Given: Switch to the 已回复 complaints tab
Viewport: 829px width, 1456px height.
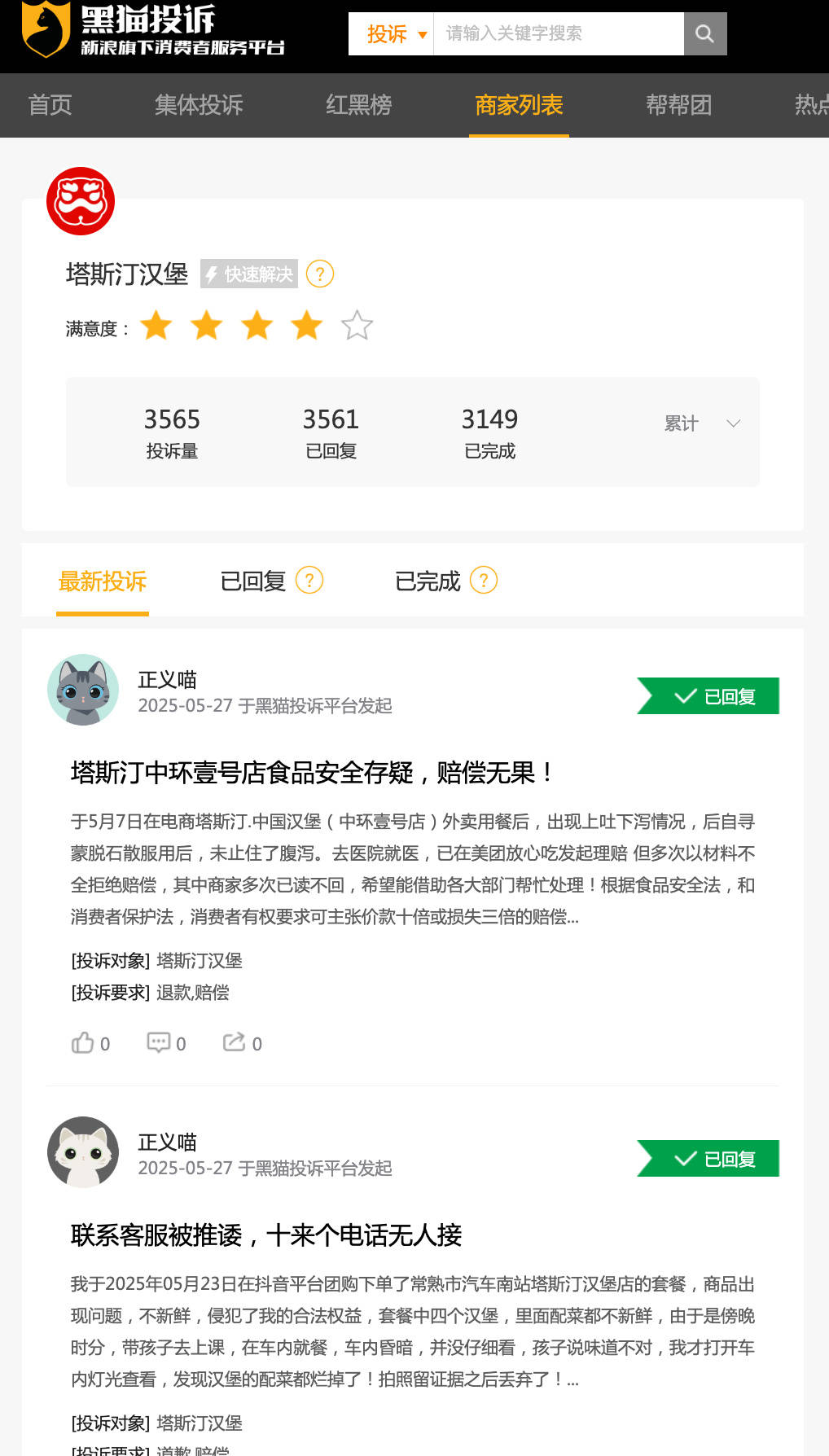Looking at the screenshot, I should (x=253, y=581).
